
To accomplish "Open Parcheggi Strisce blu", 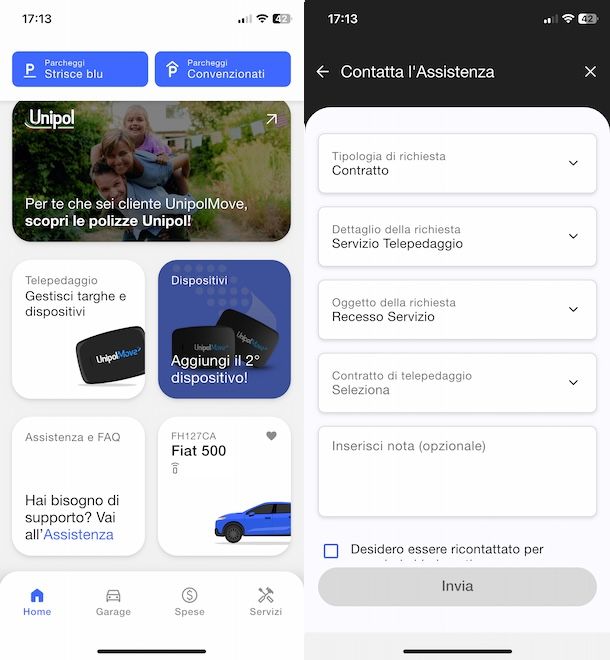I will 80,70.
